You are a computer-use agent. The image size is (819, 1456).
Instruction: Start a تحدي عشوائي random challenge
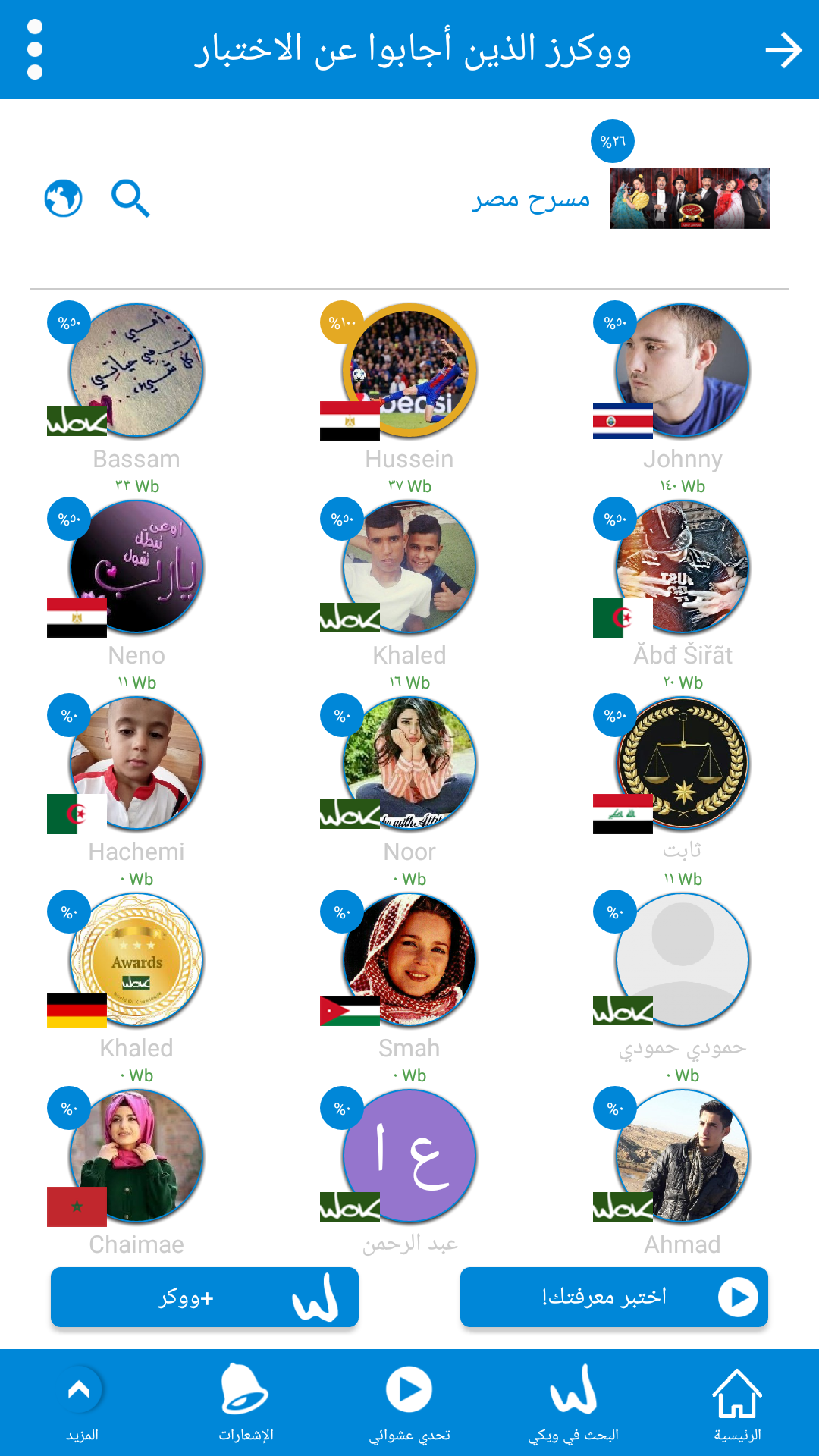click(409, 1403)
